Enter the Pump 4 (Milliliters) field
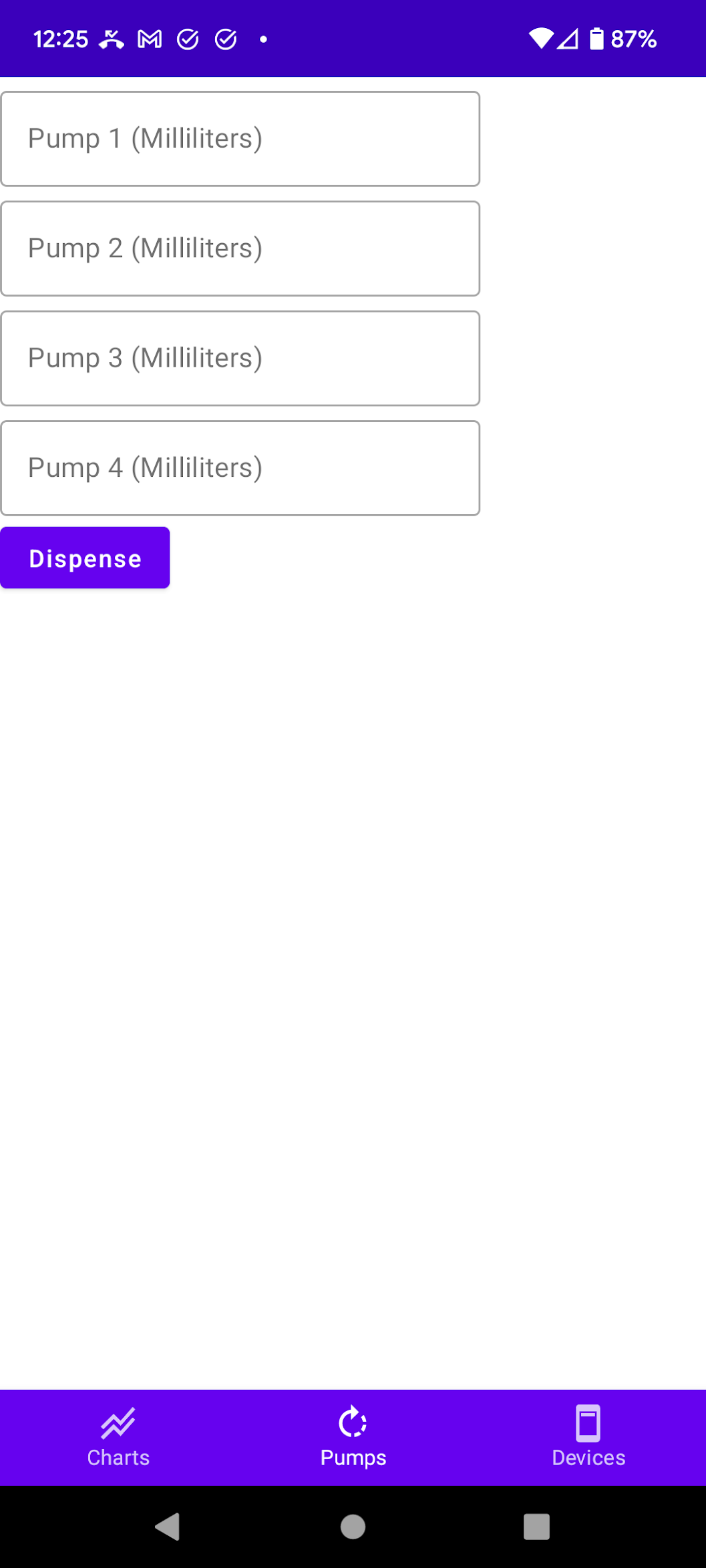The image size is (706, 1568). click(x=240, y=468)
